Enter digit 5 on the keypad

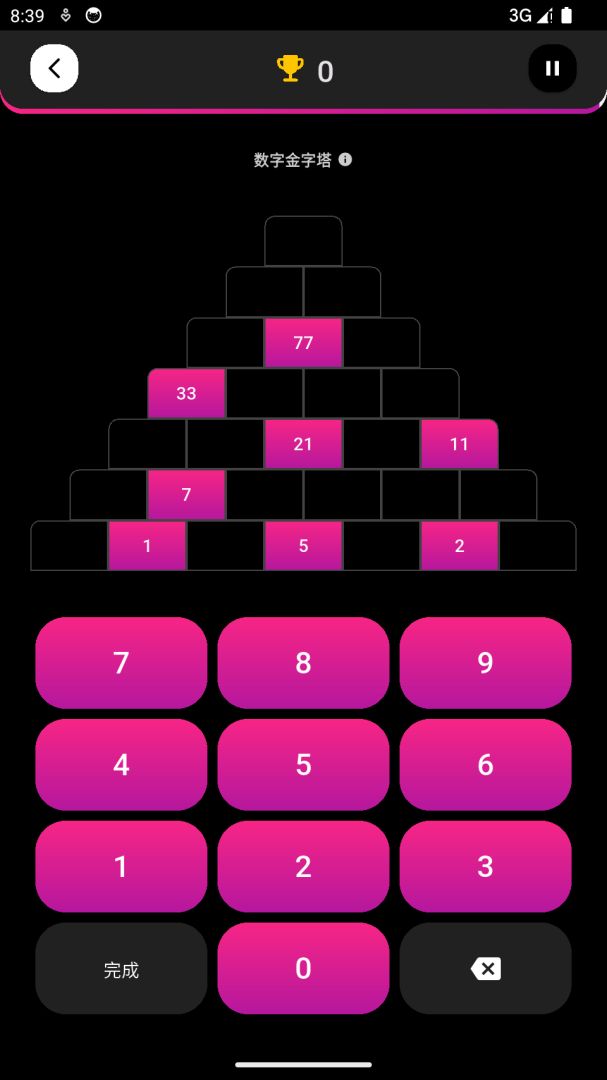click(303, 765)
